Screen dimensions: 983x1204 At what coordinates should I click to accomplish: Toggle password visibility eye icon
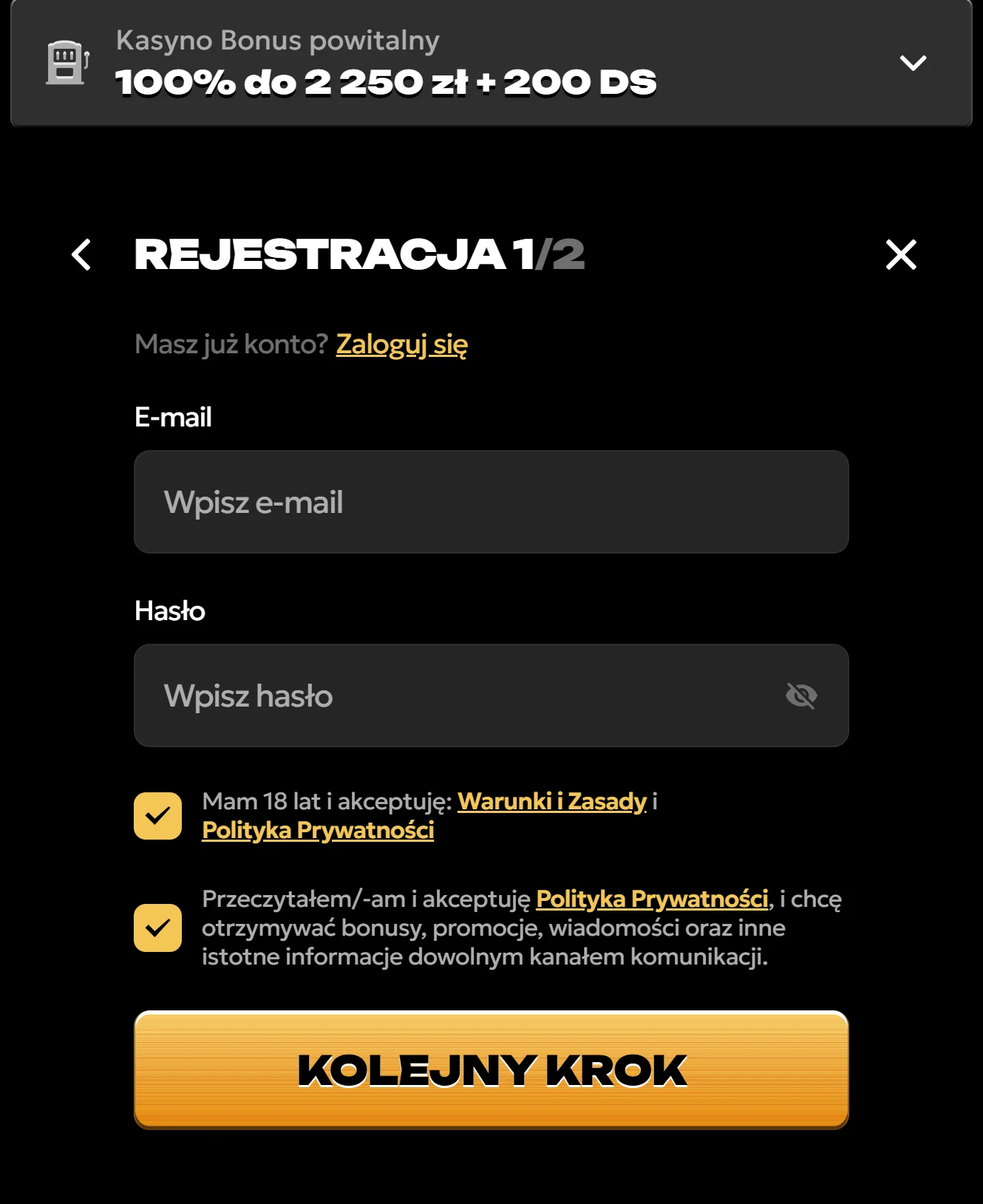[801, 695]
